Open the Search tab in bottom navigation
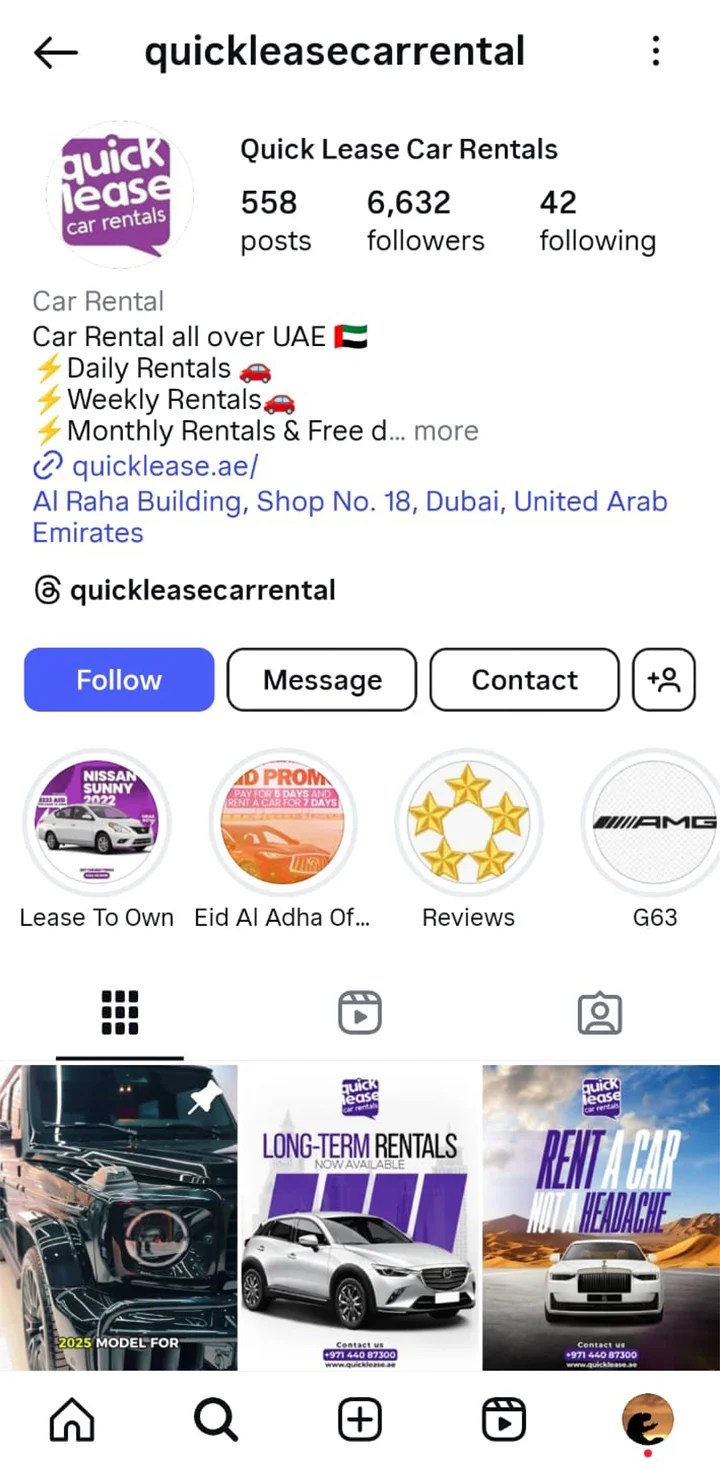The height and width of the screenshot is (1470, 720). [216, 1419]
